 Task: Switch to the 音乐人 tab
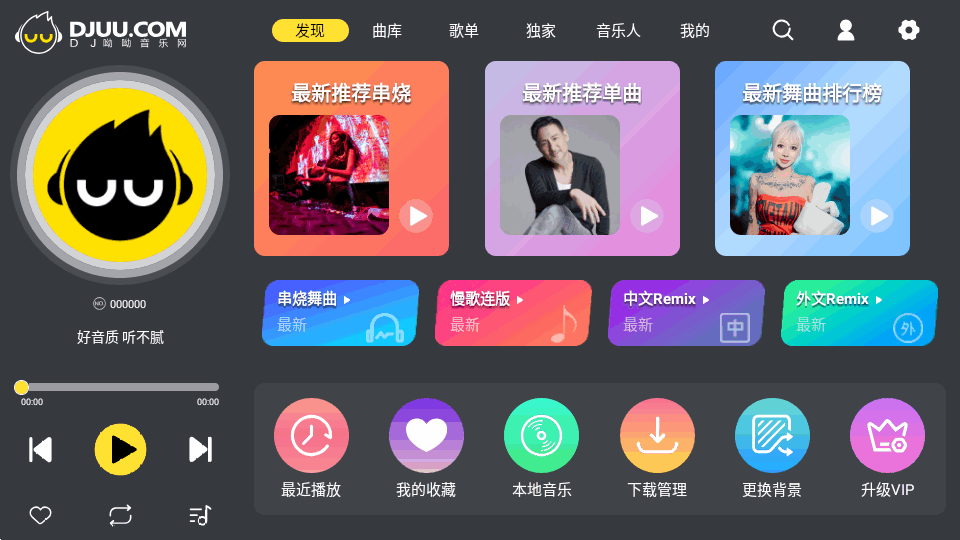[618, 31]
